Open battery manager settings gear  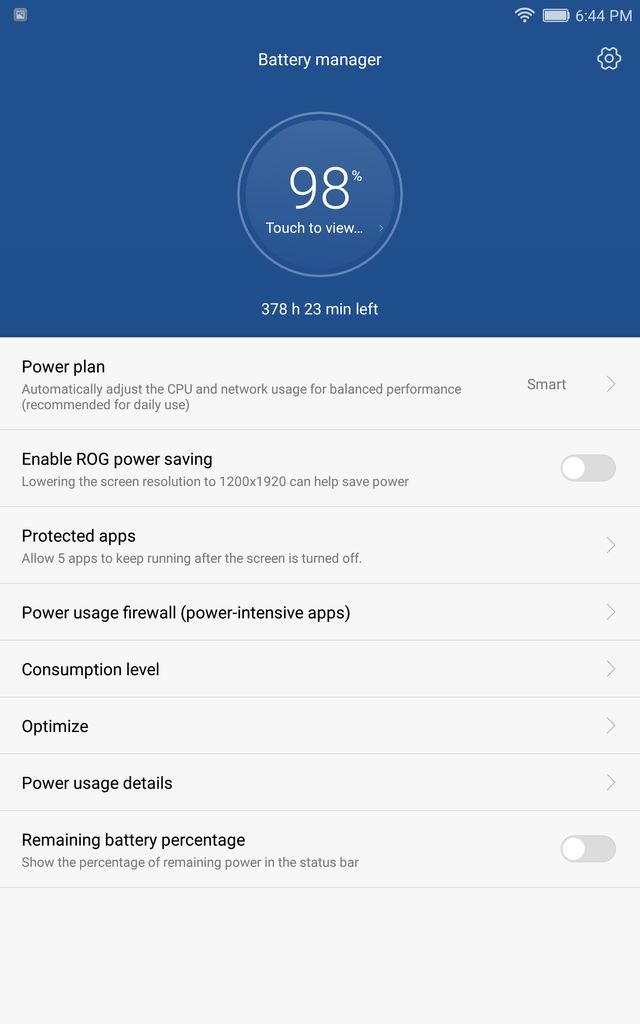(609, 59)
